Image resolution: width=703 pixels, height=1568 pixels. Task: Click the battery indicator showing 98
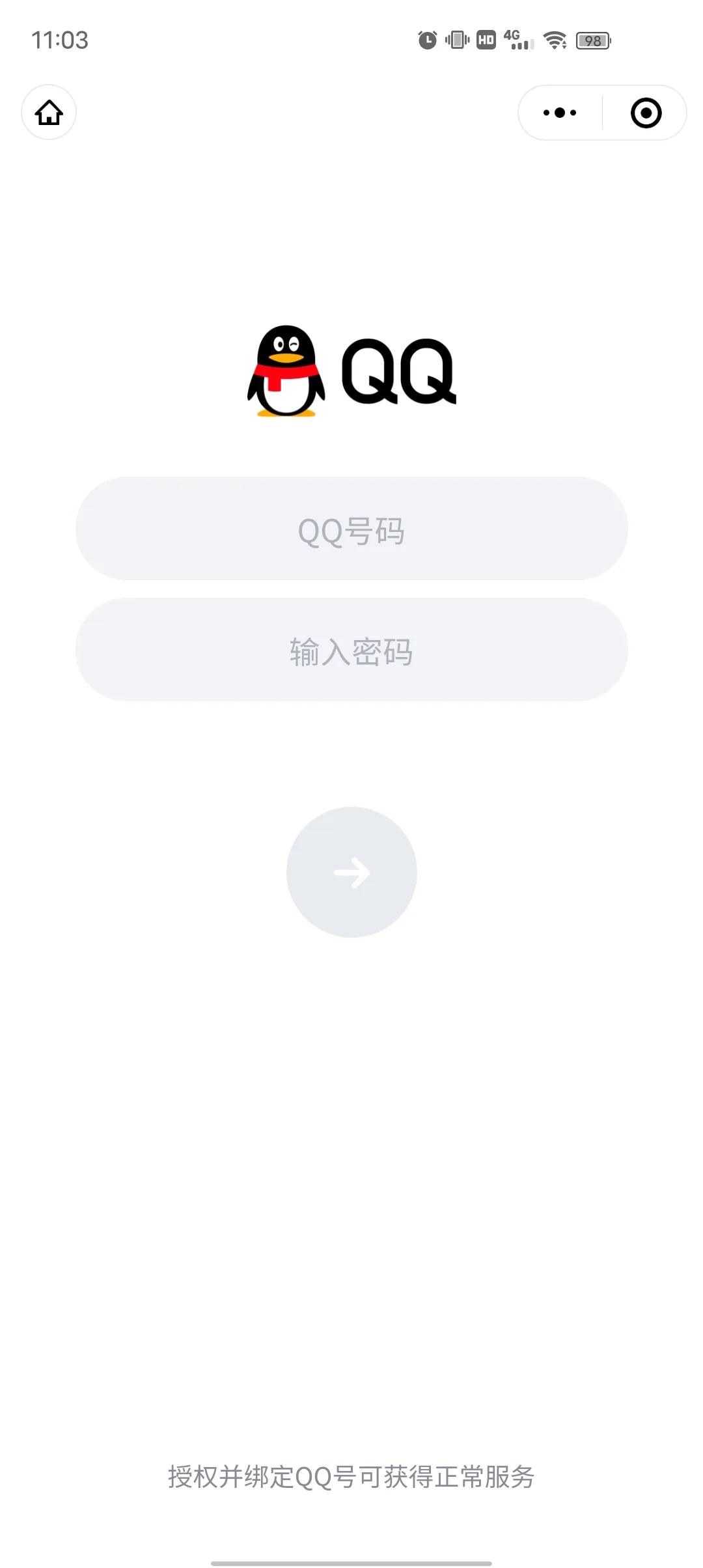tap(592, 41)
